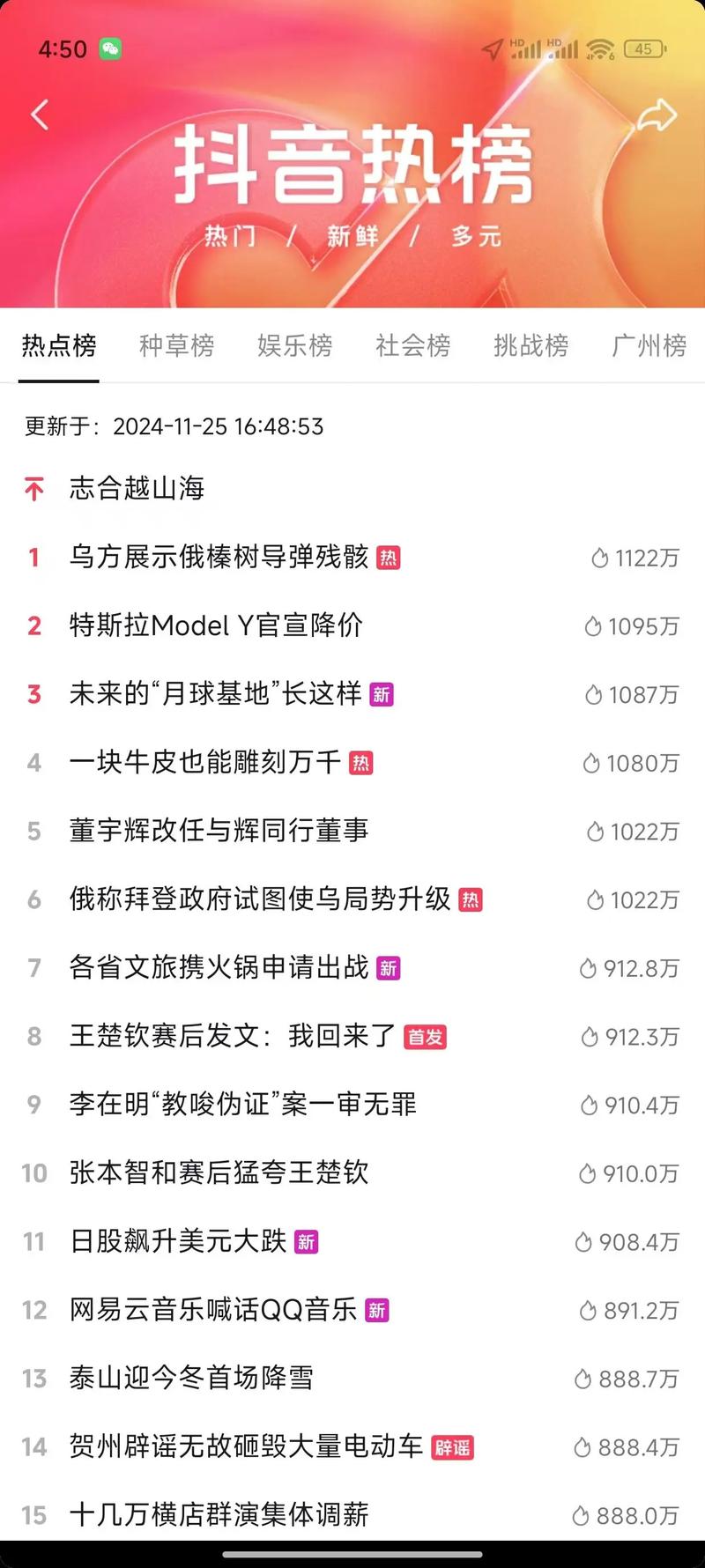Image resolution: width=705 pixels, height=1568 pixels.
Task: Switch to the 种草榜 tab
Action: coord(176,346)
